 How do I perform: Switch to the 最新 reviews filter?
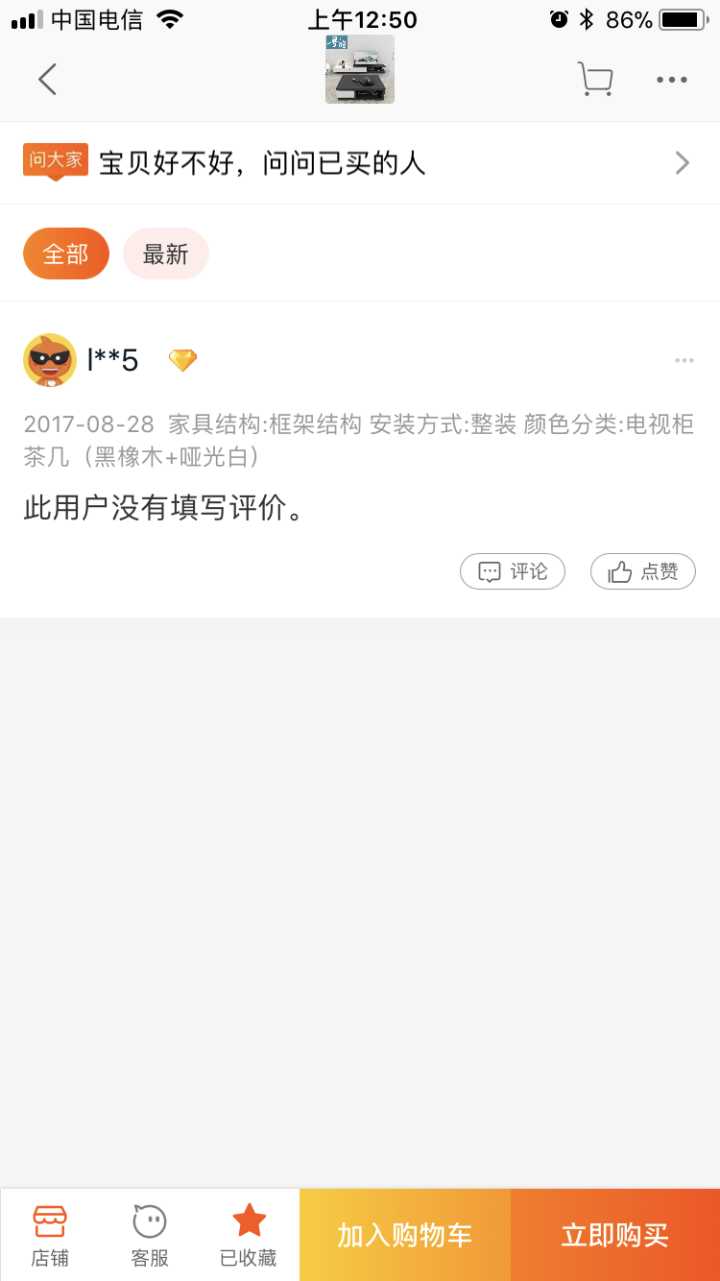point(165,254)
